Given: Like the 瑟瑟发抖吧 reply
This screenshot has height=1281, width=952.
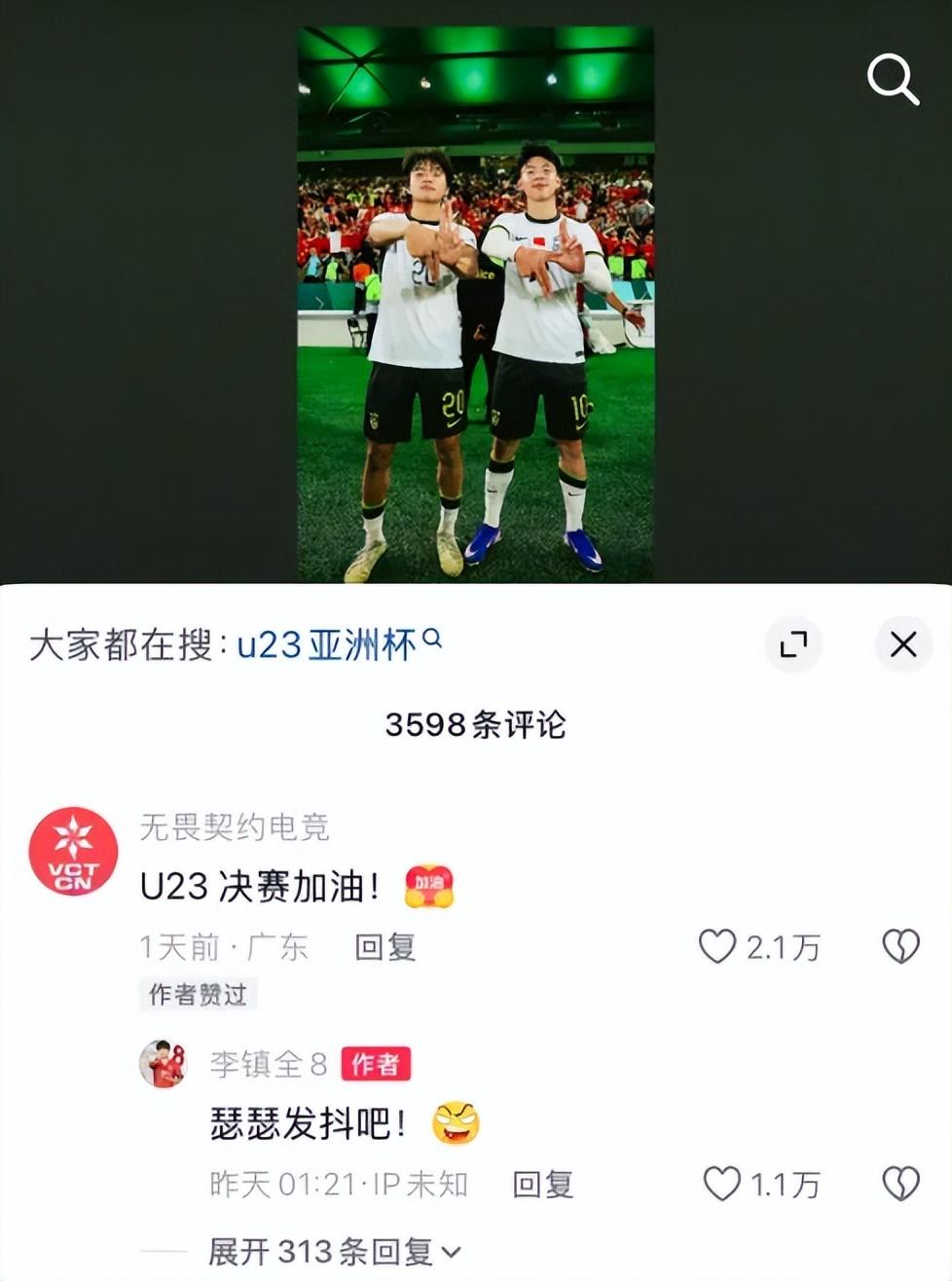Looking at the screenshot, I should pyautogui.click(x=722, y=1184).
